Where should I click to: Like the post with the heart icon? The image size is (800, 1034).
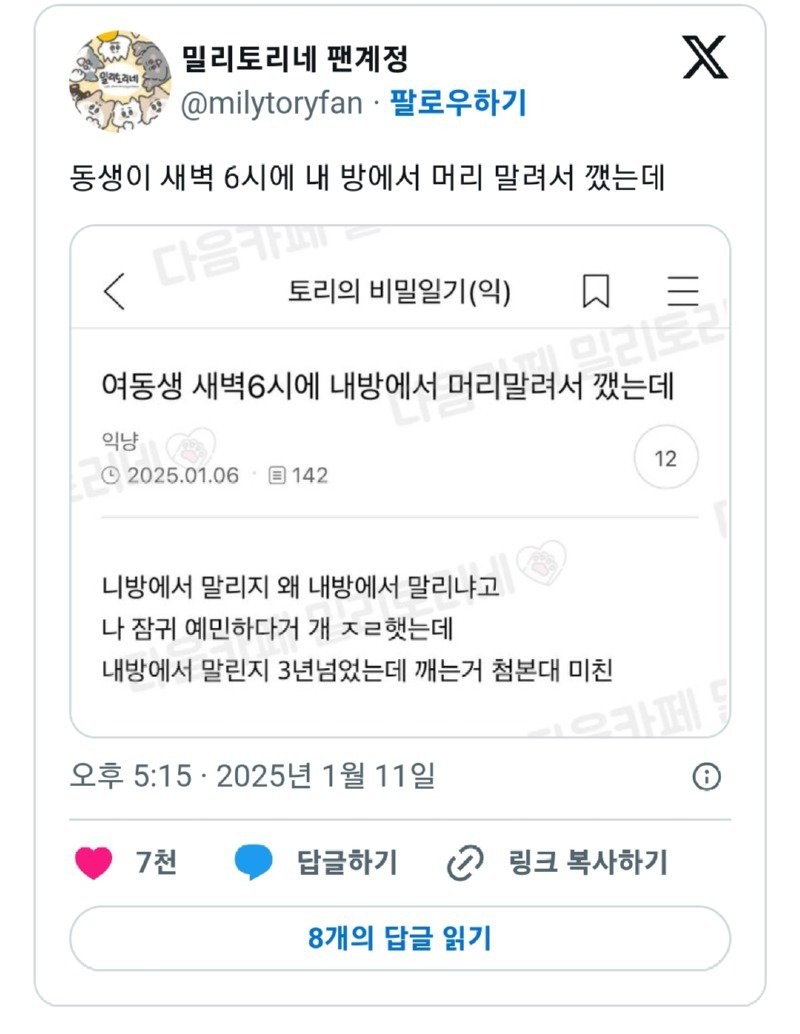[x=95, y=862]
